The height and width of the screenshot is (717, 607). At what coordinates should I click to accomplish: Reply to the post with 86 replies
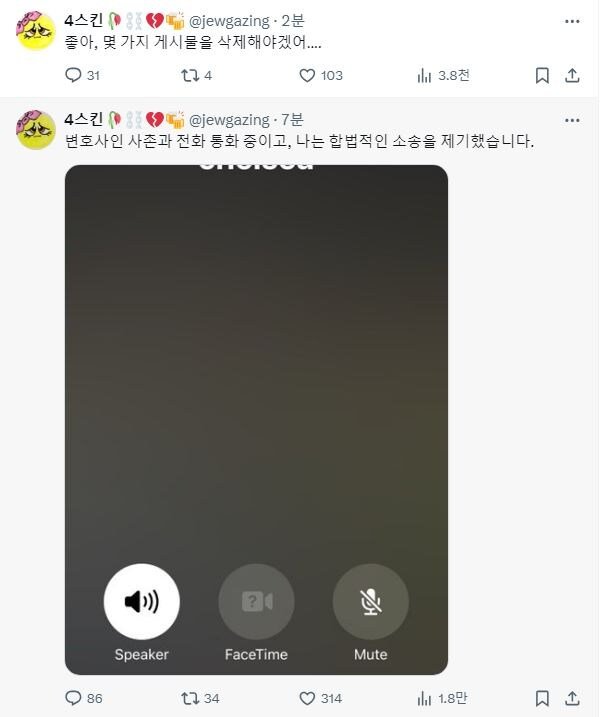[73, 698]
